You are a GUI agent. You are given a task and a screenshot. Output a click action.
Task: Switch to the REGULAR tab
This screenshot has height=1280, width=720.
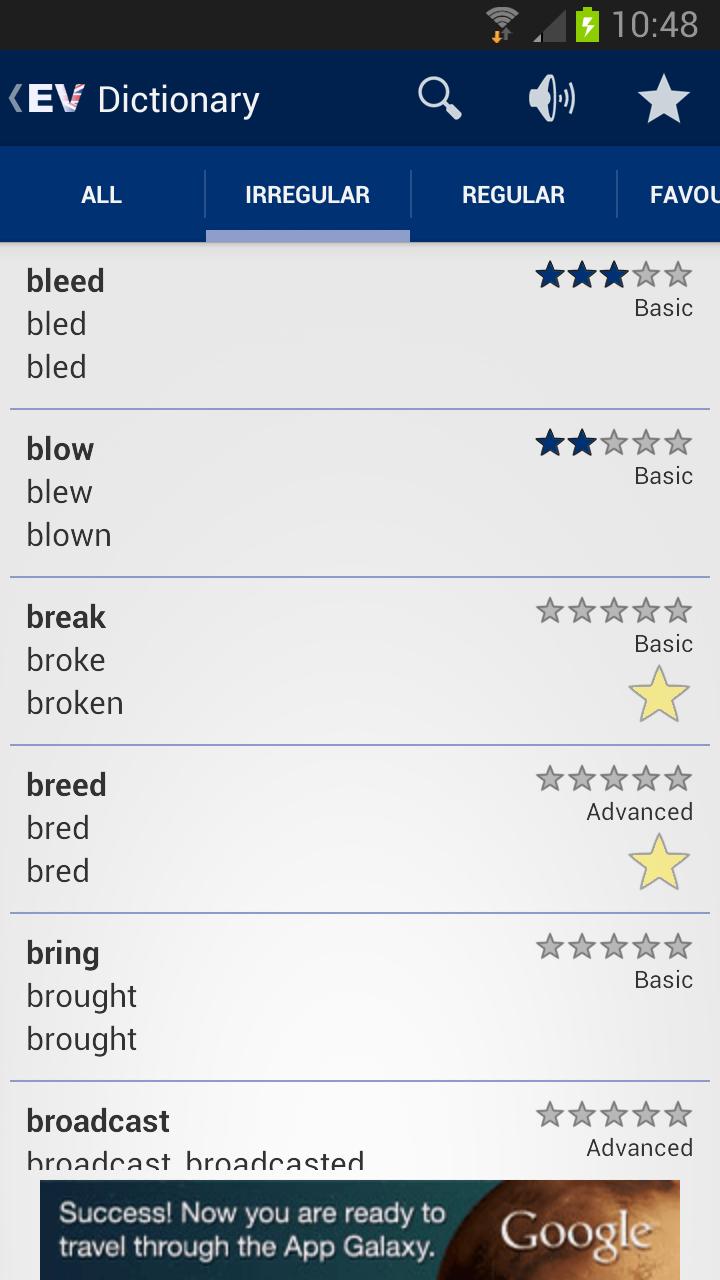[513, 195]
